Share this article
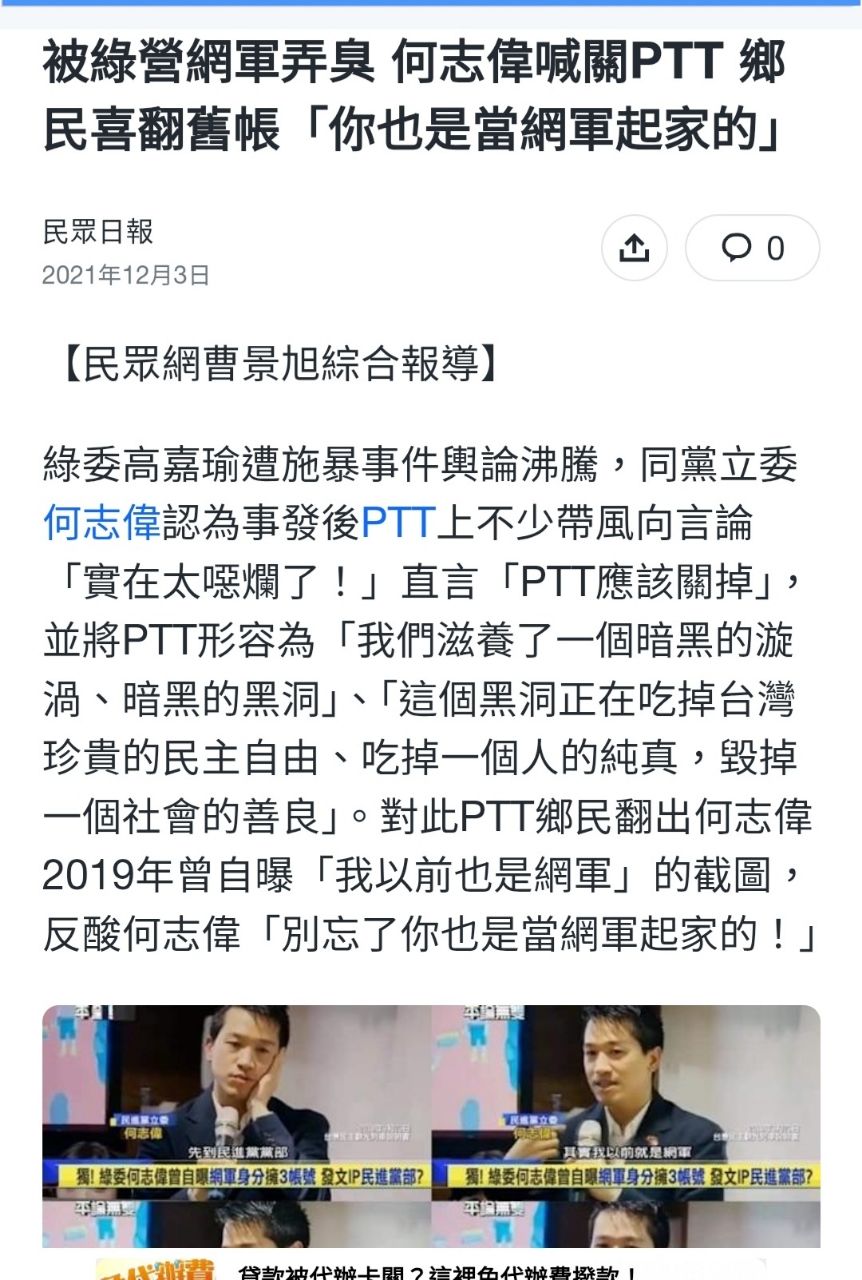 pyautogui.click(x=634, y=248)
